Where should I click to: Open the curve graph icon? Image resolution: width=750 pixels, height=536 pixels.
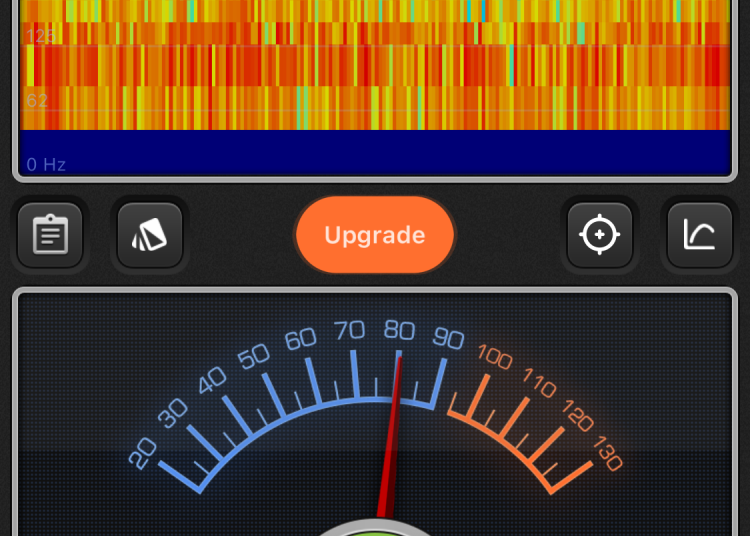(x=700, y=236)
